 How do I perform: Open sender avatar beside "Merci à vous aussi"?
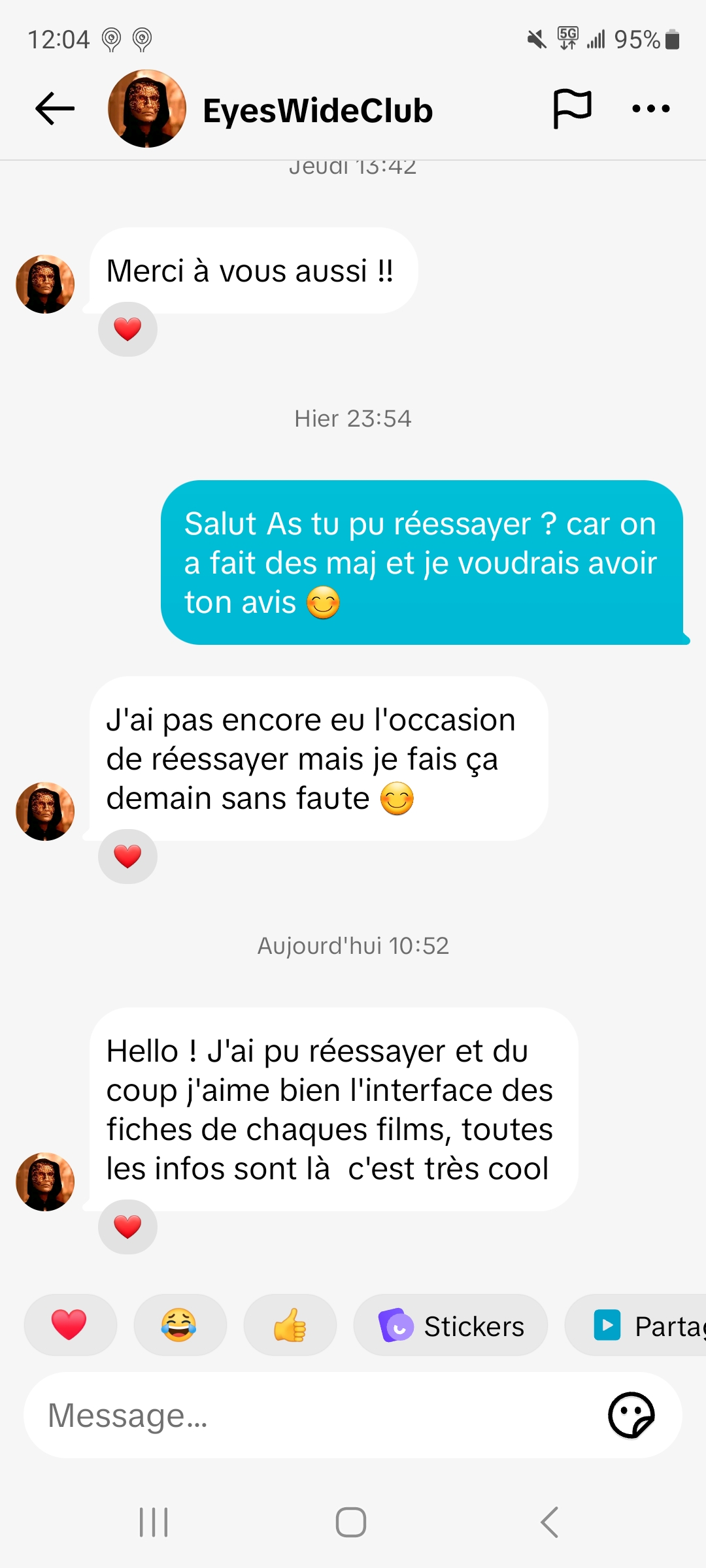(x=45, y=284)
